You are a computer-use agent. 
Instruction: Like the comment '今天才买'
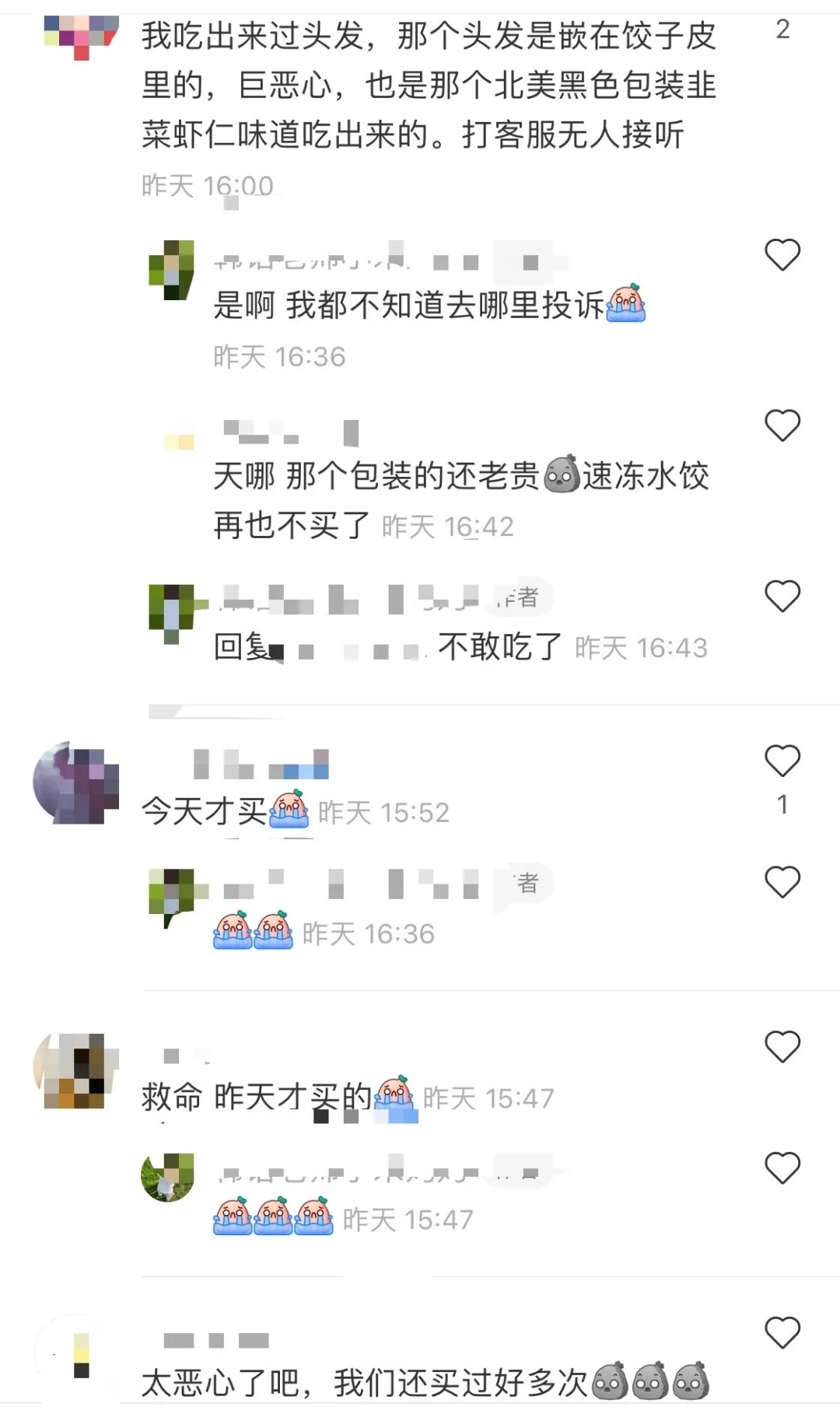pyautogui.click(x=782, y=761)
